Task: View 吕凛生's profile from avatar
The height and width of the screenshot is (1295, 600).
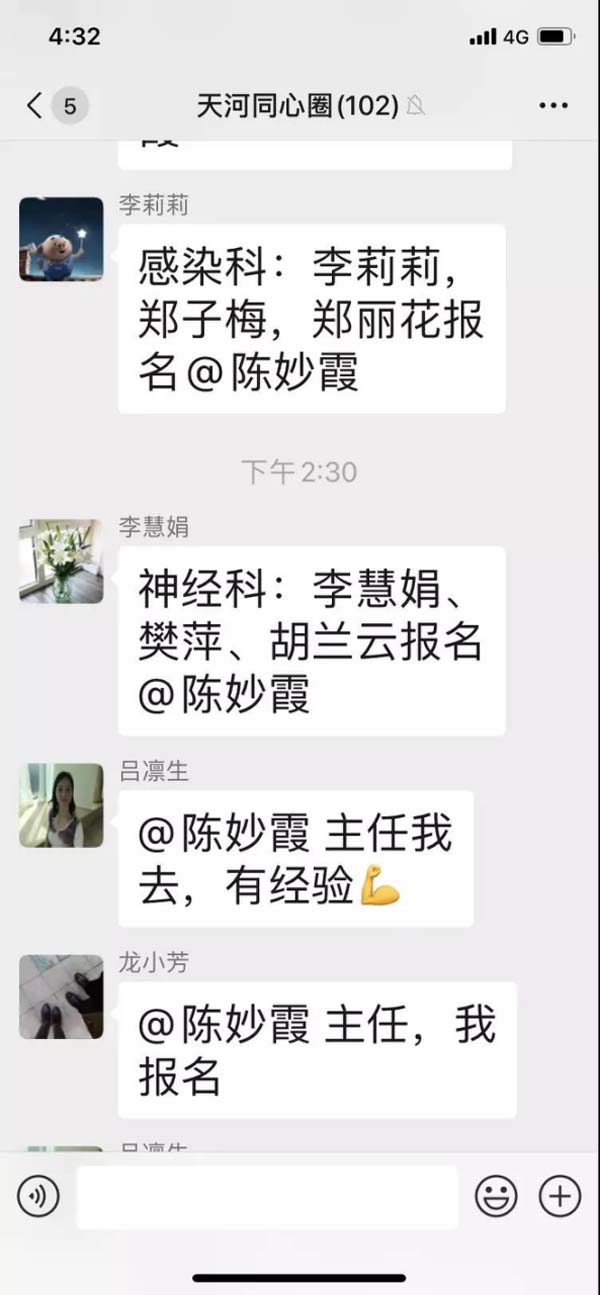Action: (x=61, y=805)
